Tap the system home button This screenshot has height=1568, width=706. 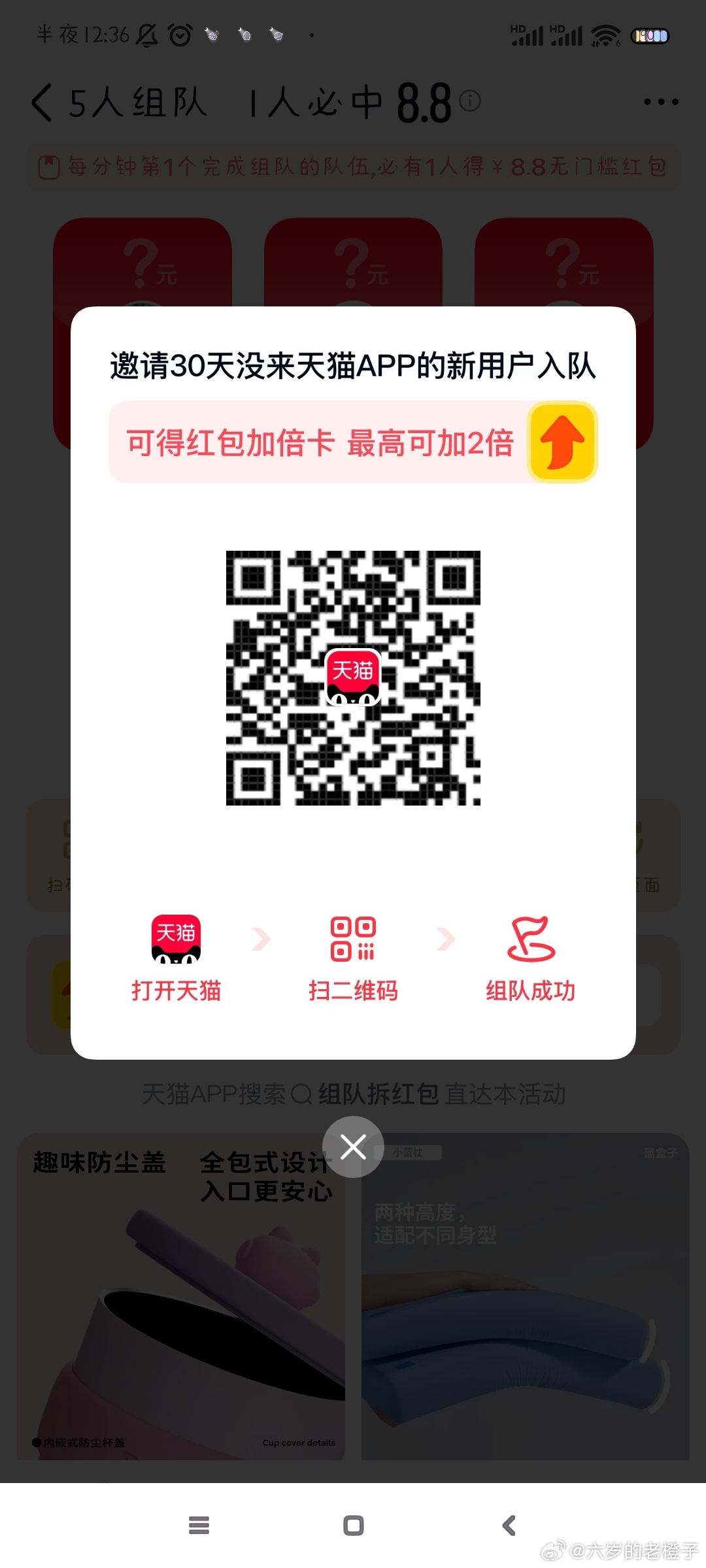click(353, 1526)
